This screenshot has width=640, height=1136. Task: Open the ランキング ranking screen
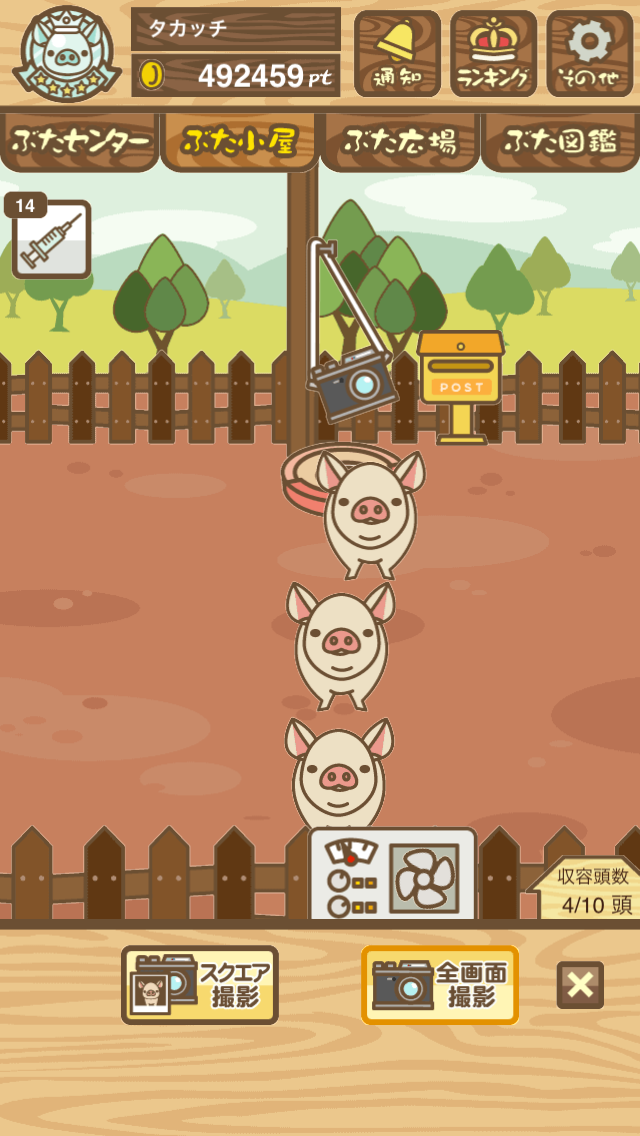pos(492,53)
